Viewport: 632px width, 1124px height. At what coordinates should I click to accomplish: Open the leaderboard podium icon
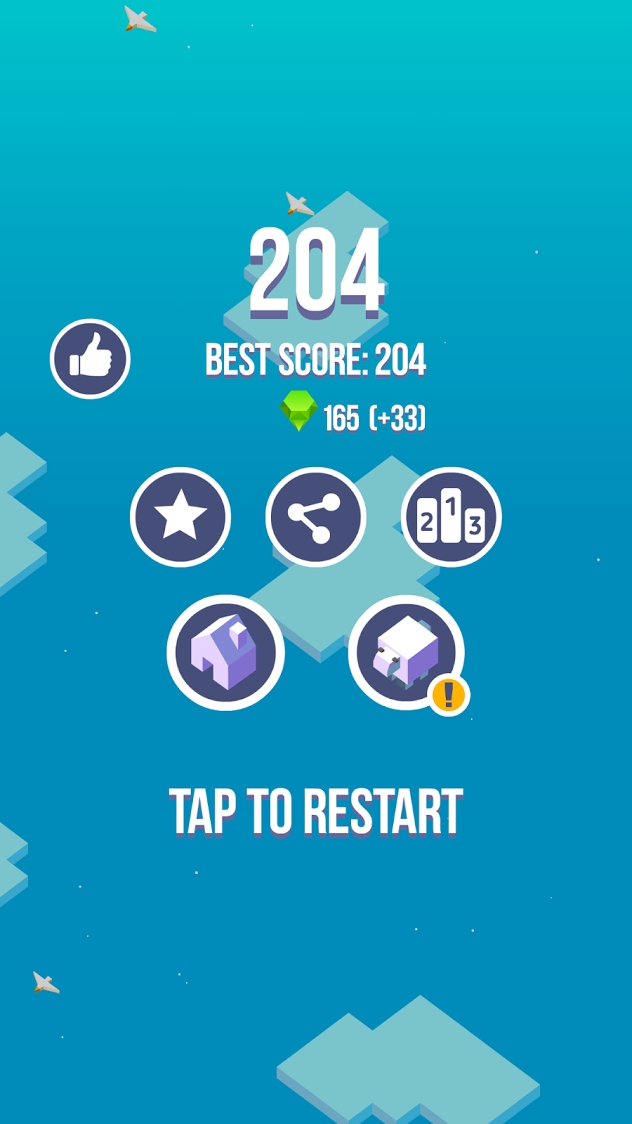[x=451, y=517]
